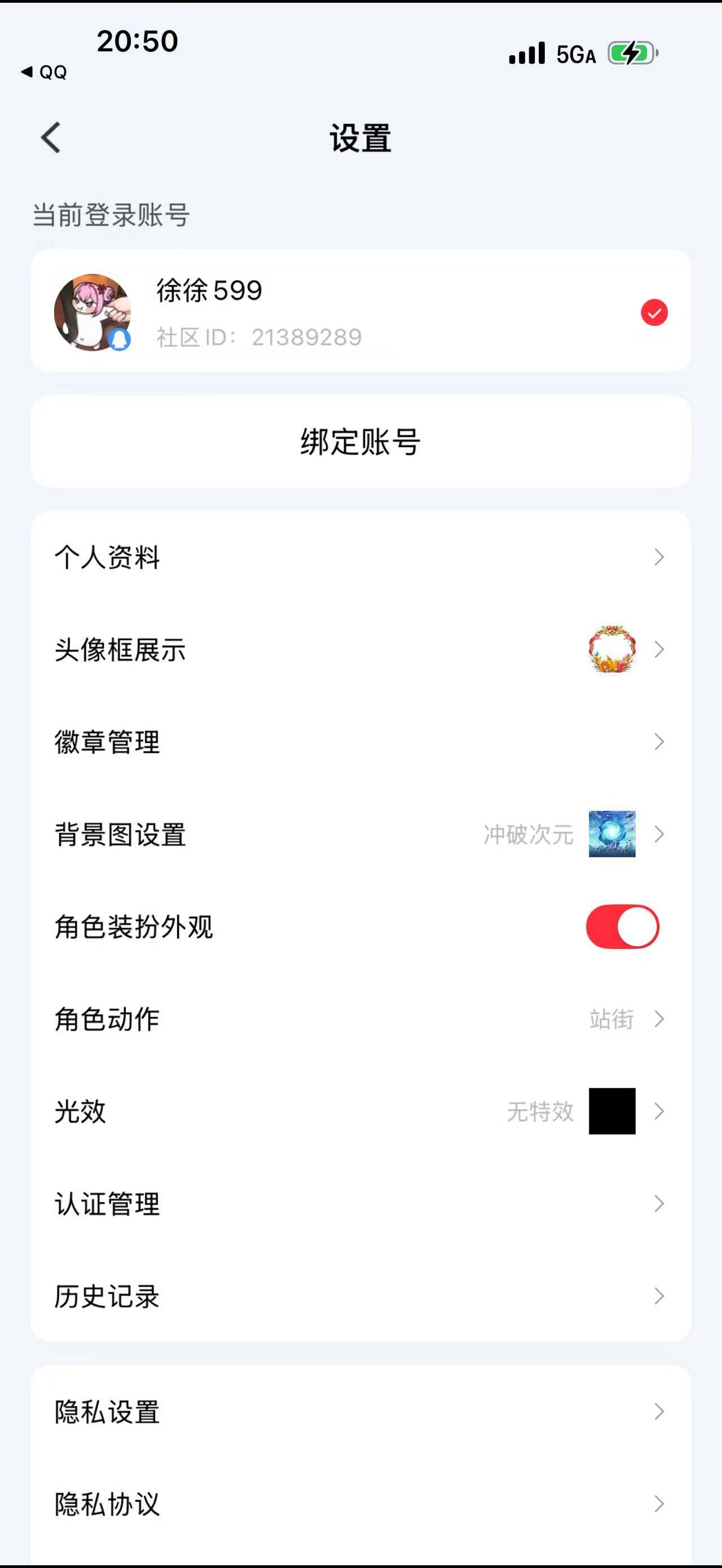
Task: Open 认证管理 from the settings list
Action: point(361,1203)
